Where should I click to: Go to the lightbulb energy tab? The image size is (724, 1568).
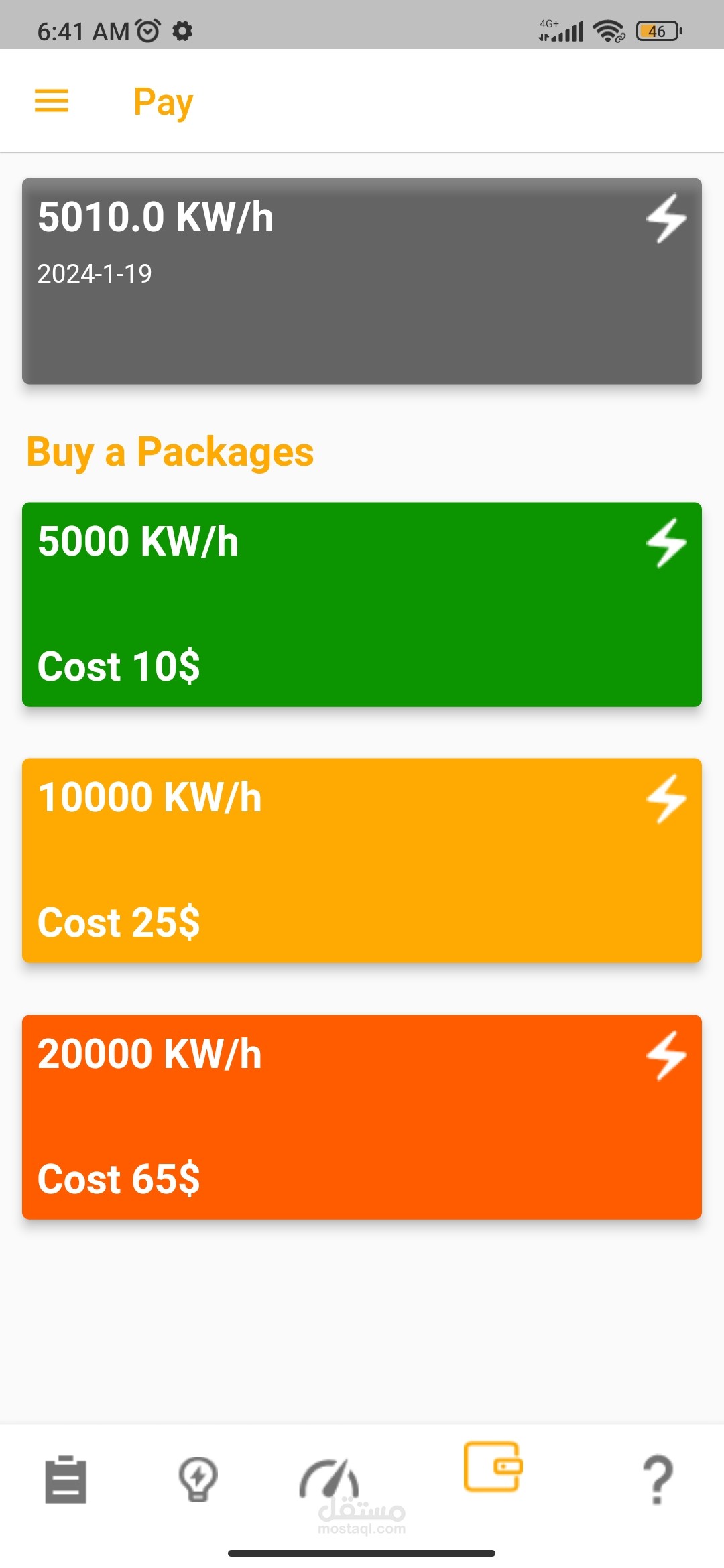[x=198, y=1479]
